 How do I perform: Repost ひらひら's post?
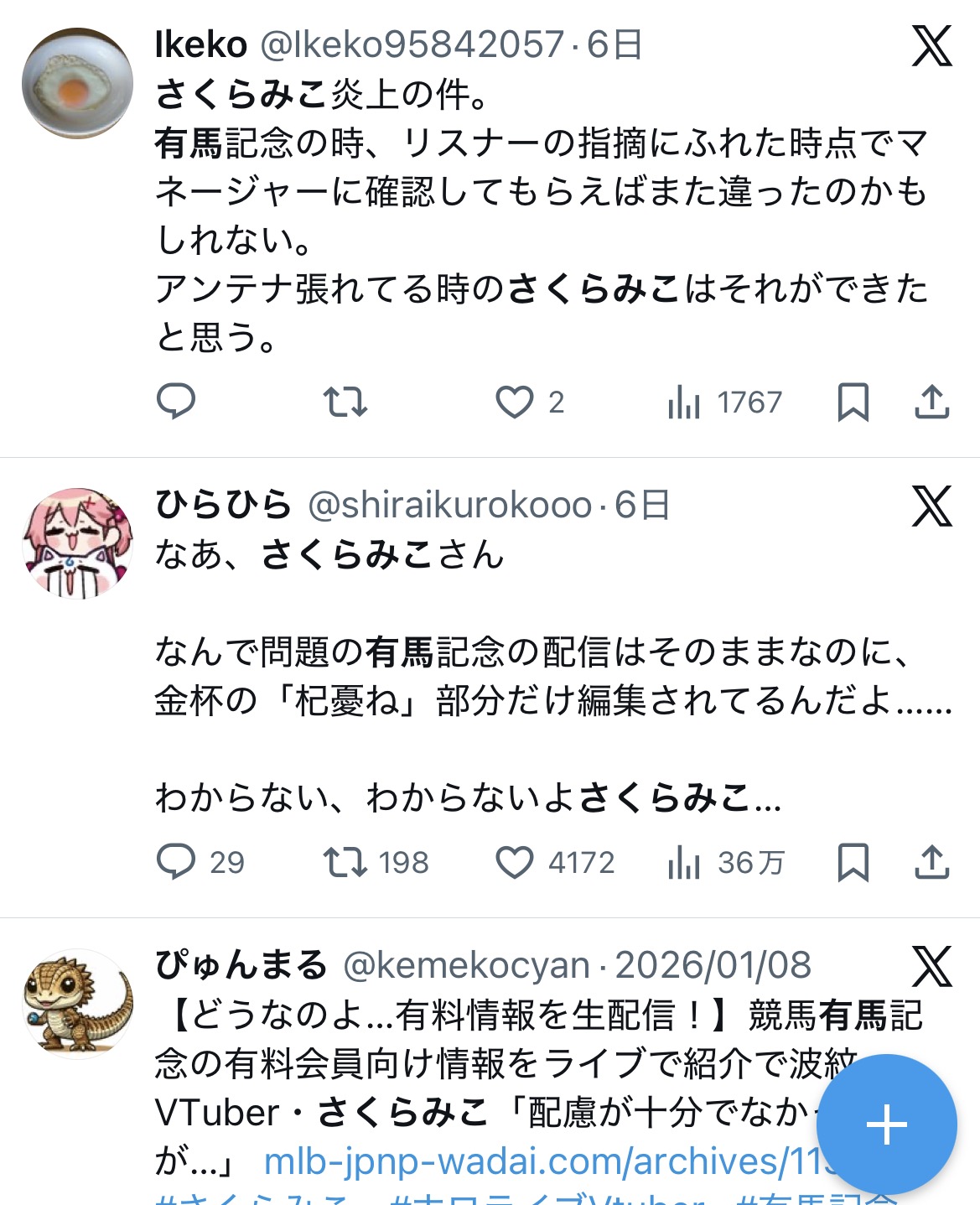click(x=345, y=862)
